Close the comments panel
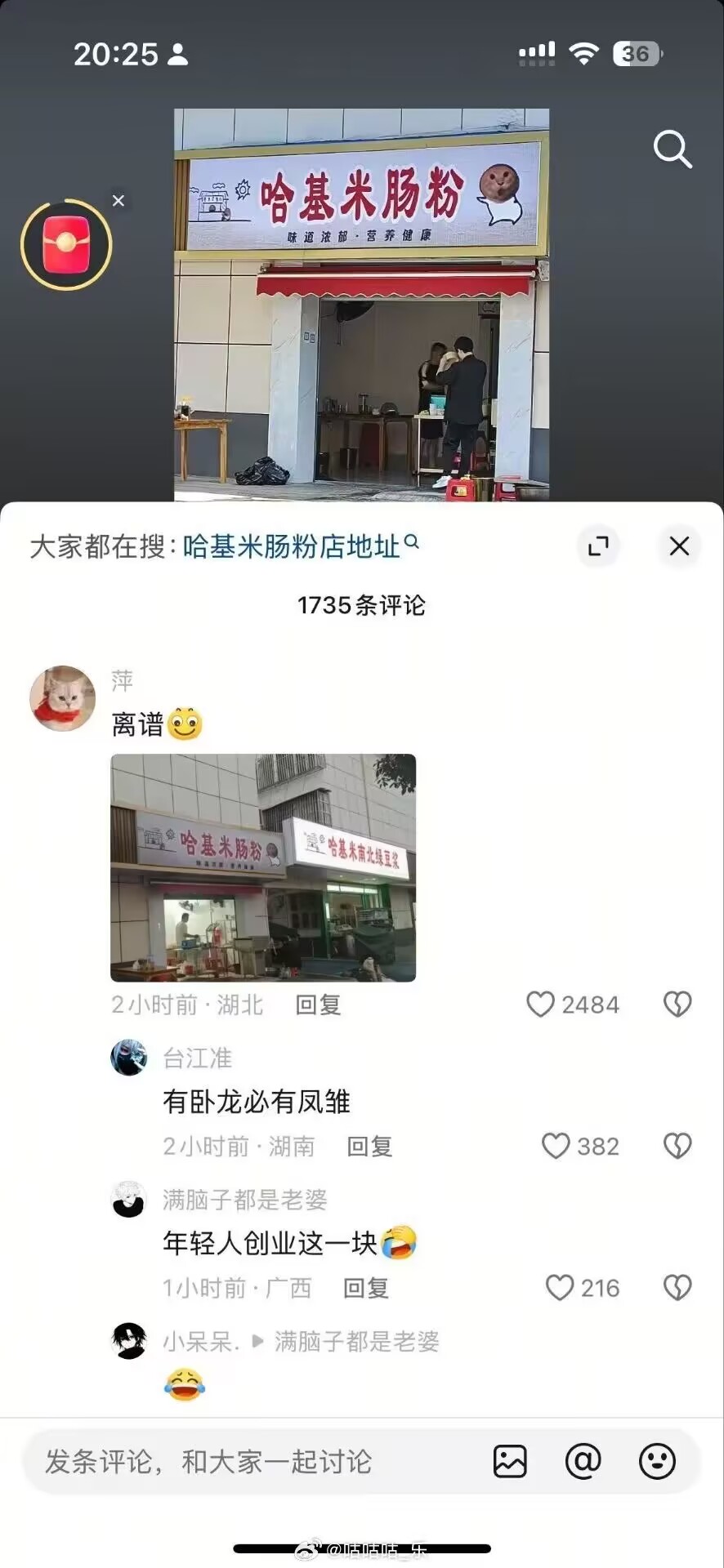The image size is (724, 1568). [679, 546]
